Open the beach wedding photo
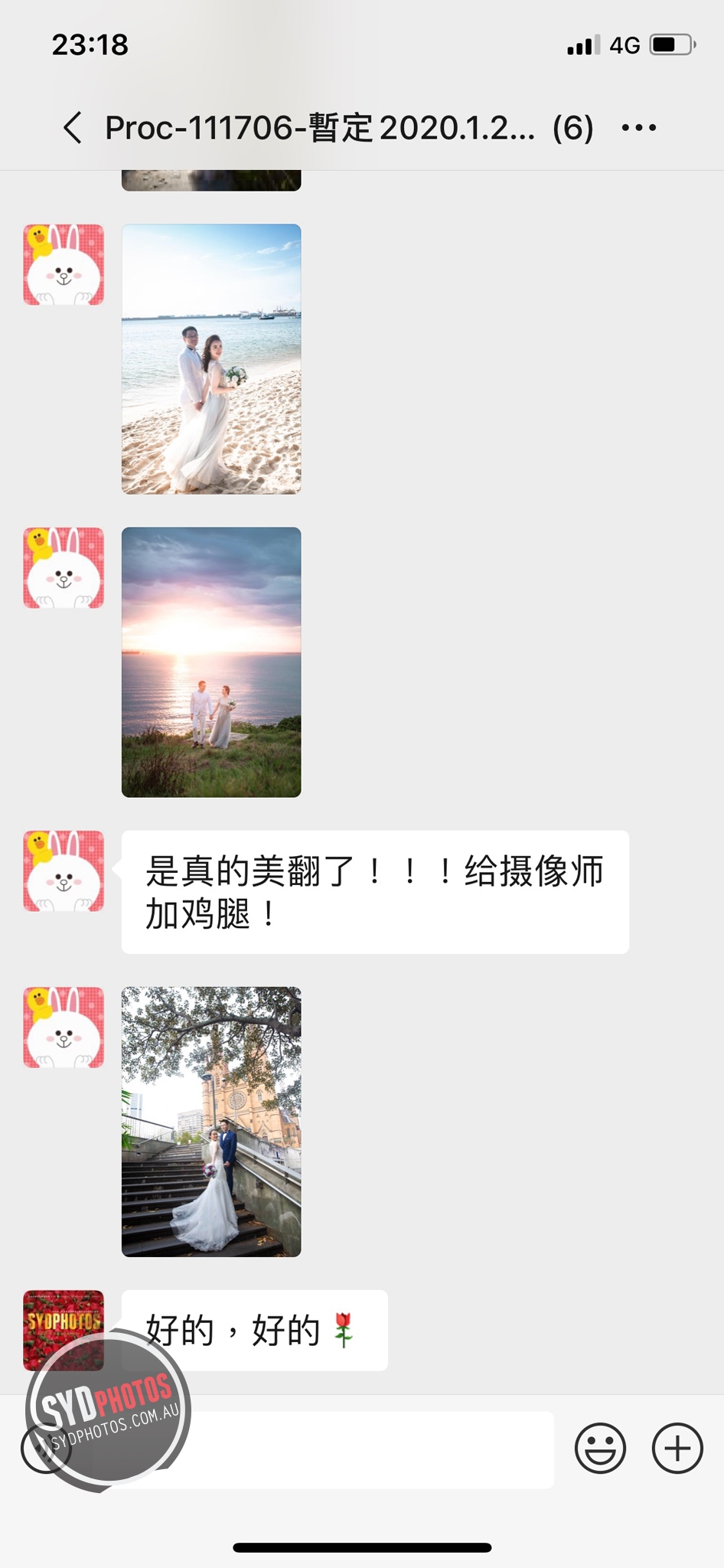Image resolution: width=724 pixels, height=1568 pixels. (211, 359)
